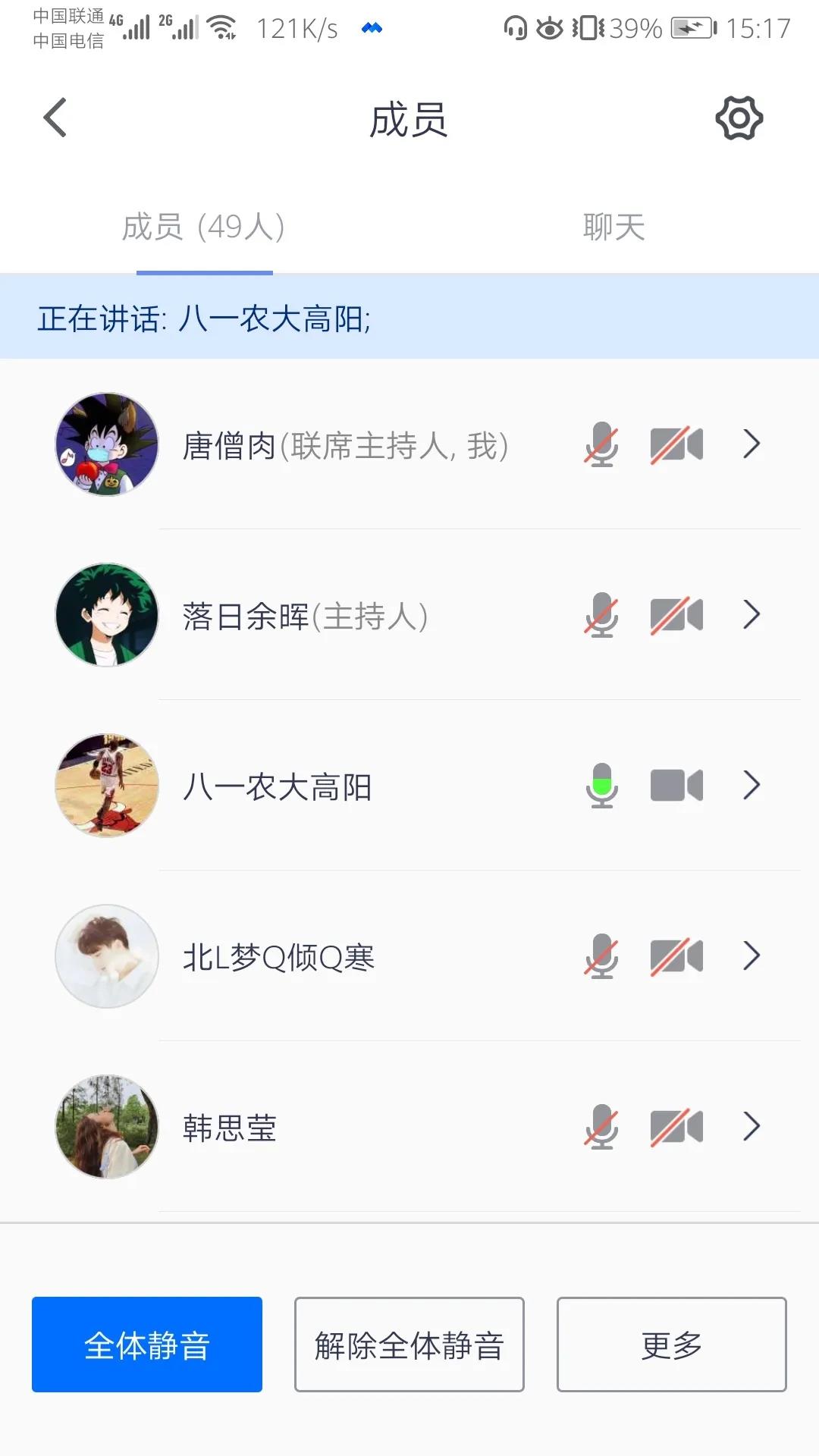Open member options for 落日余晖
This screenshot has height=1456, width=819.
click(x=751, y=615)
